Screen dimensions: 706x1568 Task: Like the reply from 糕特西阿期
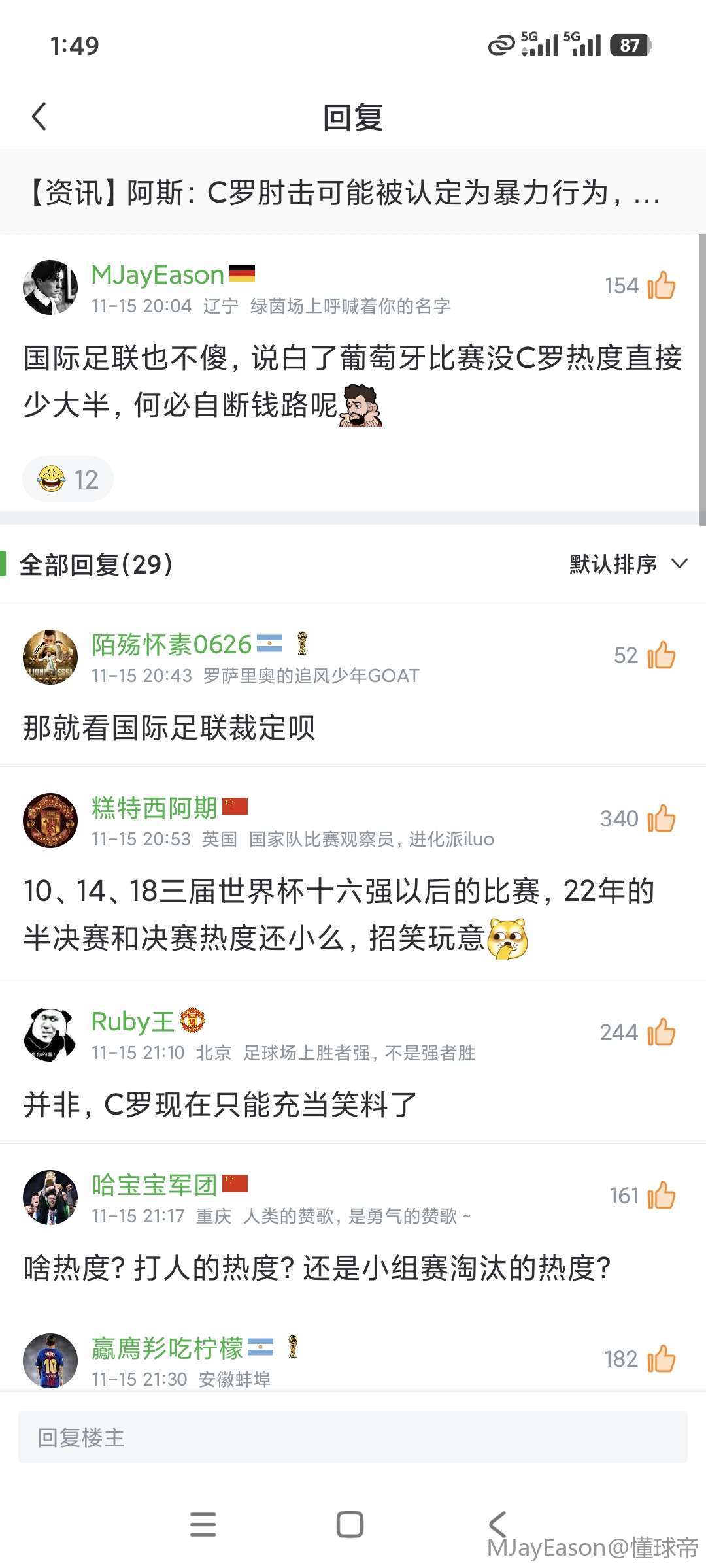(661, 819)
